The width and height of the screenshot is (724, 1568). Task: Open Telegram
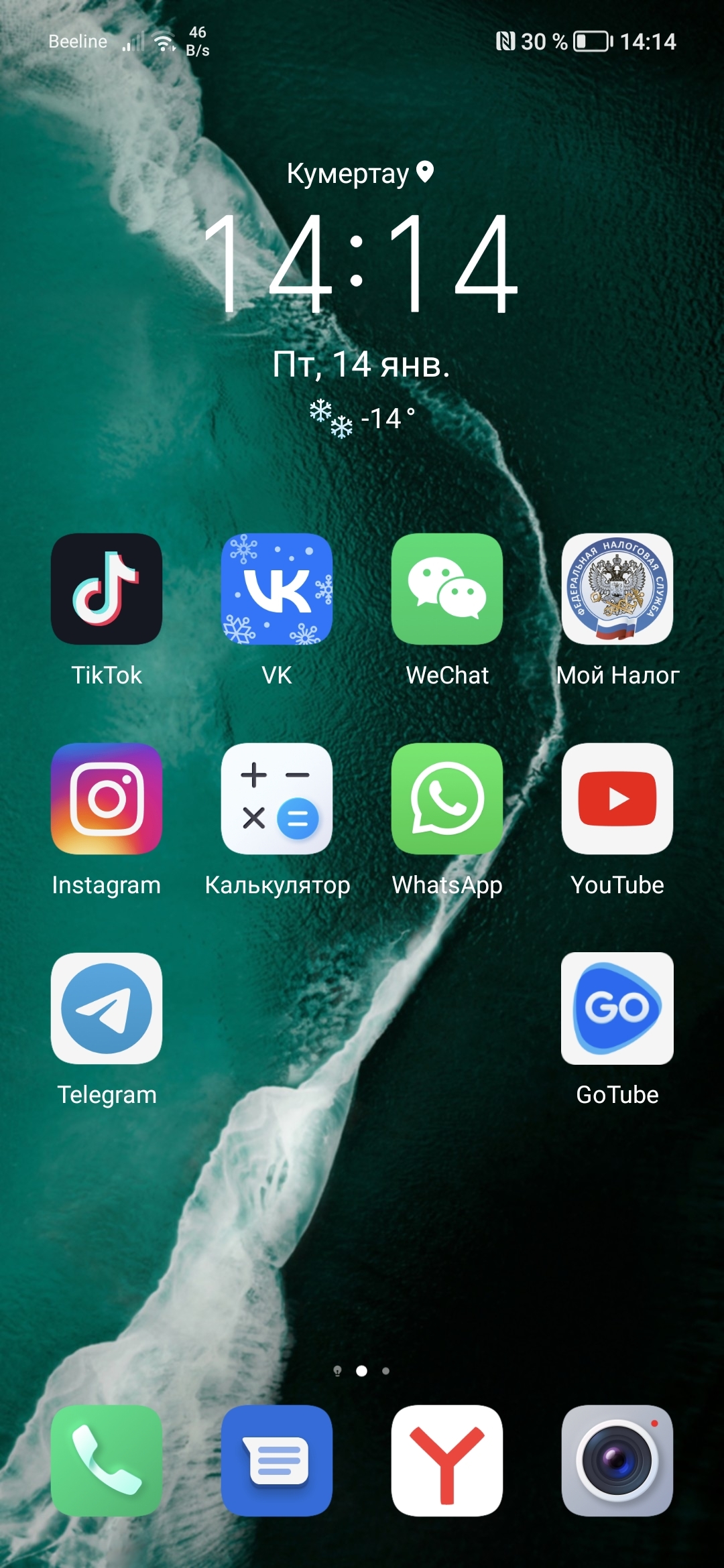coord(107,1008)
